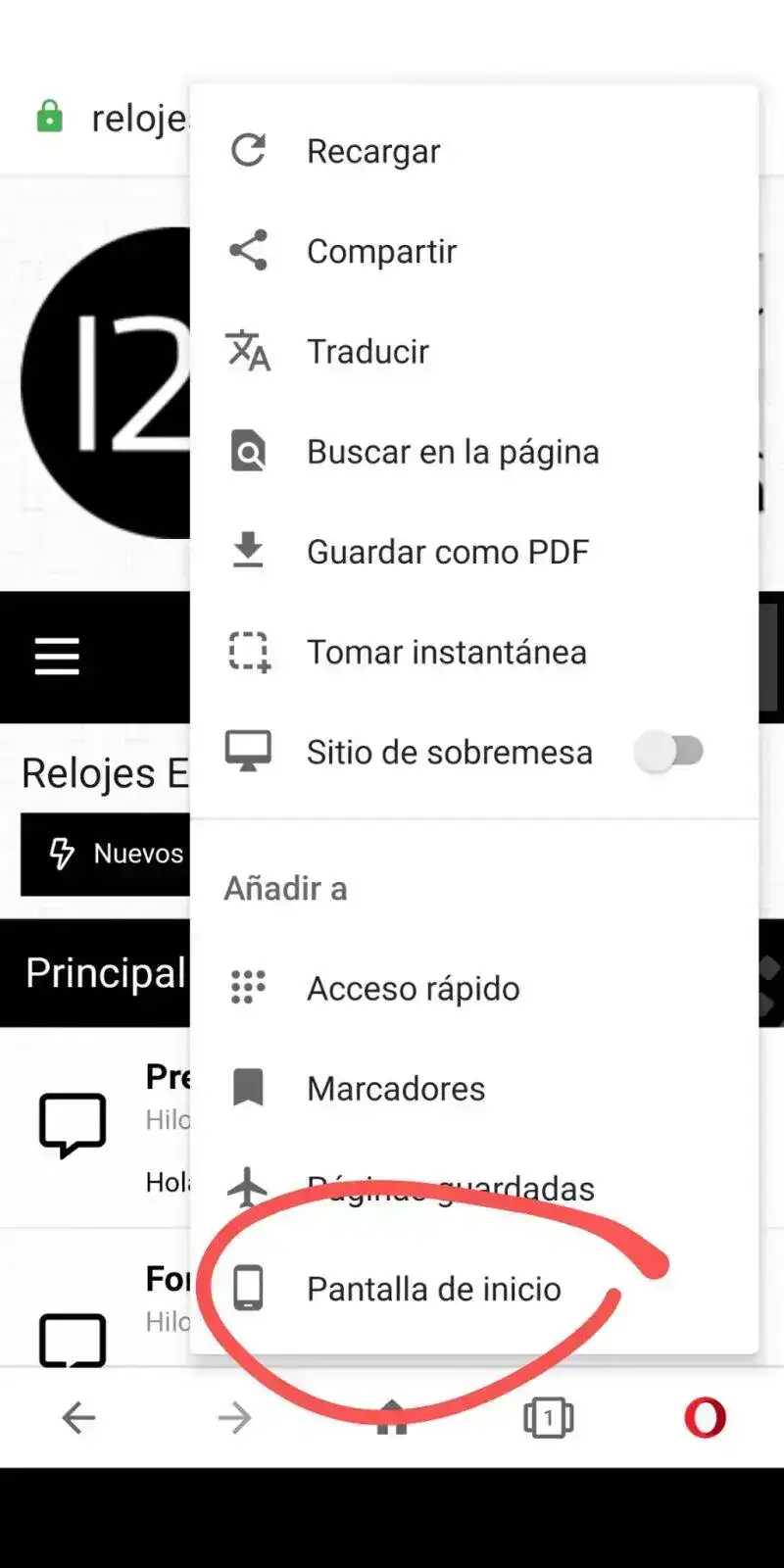Add page to Acceso rápido

tap(413, 989)
